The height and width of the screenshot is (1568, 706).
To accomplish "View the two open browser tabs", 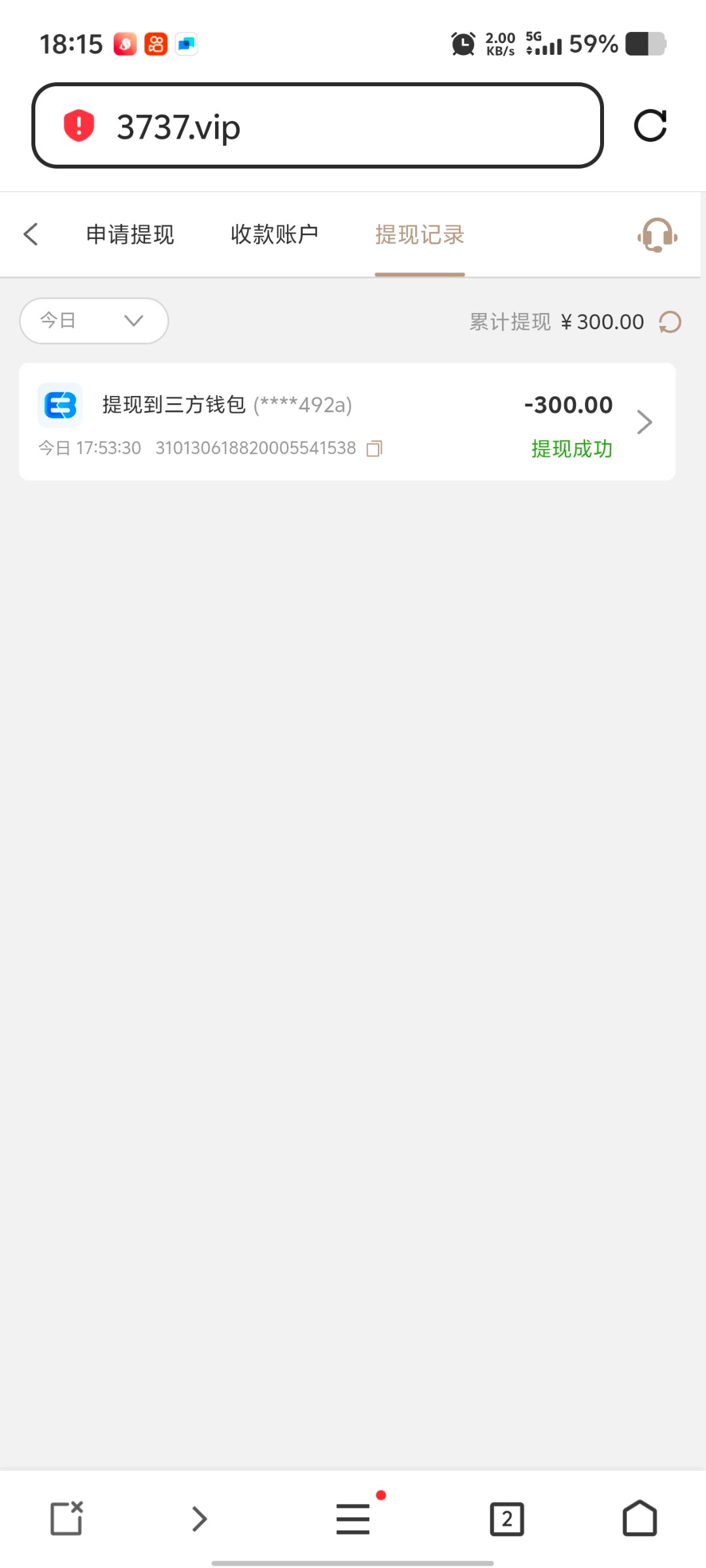I will tap(507, 1519).
